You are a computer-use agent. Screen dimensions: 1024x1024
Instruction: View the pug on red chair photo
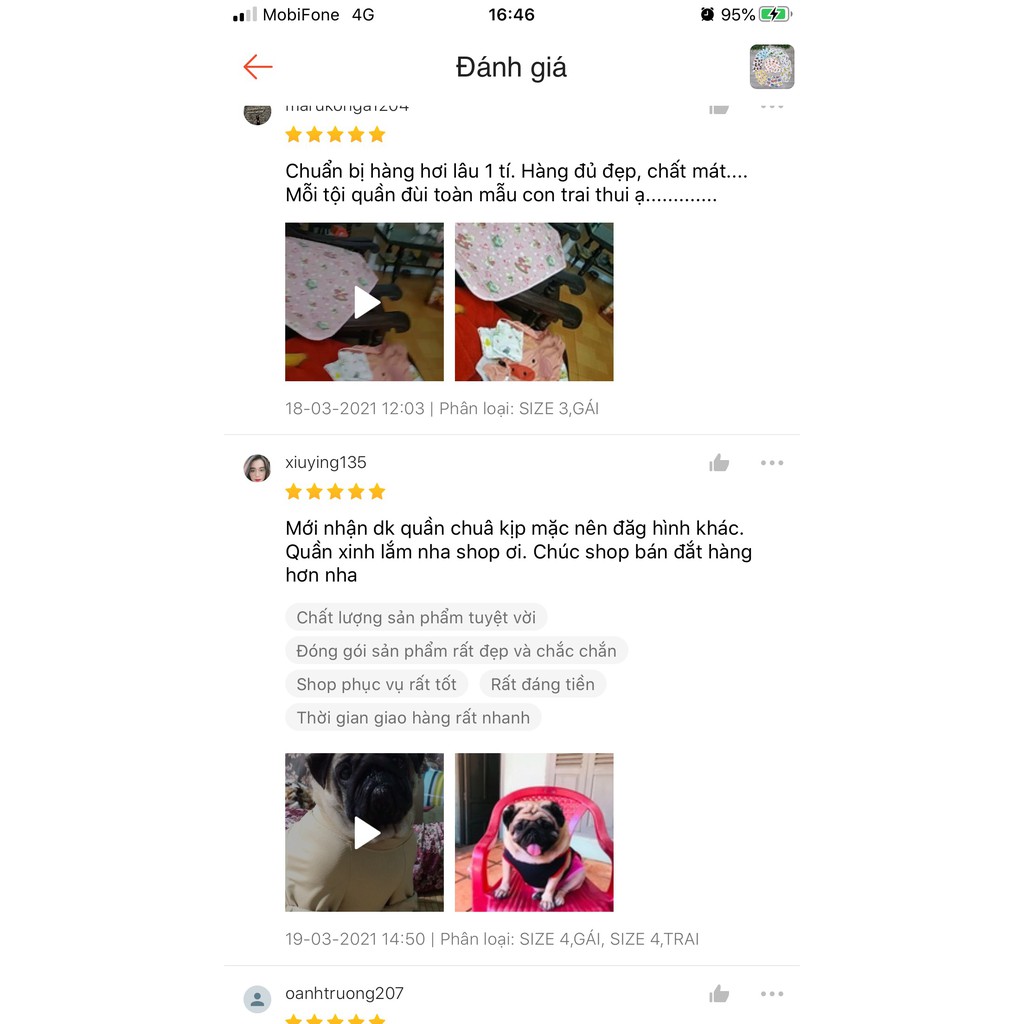click(x=534, y=832)
